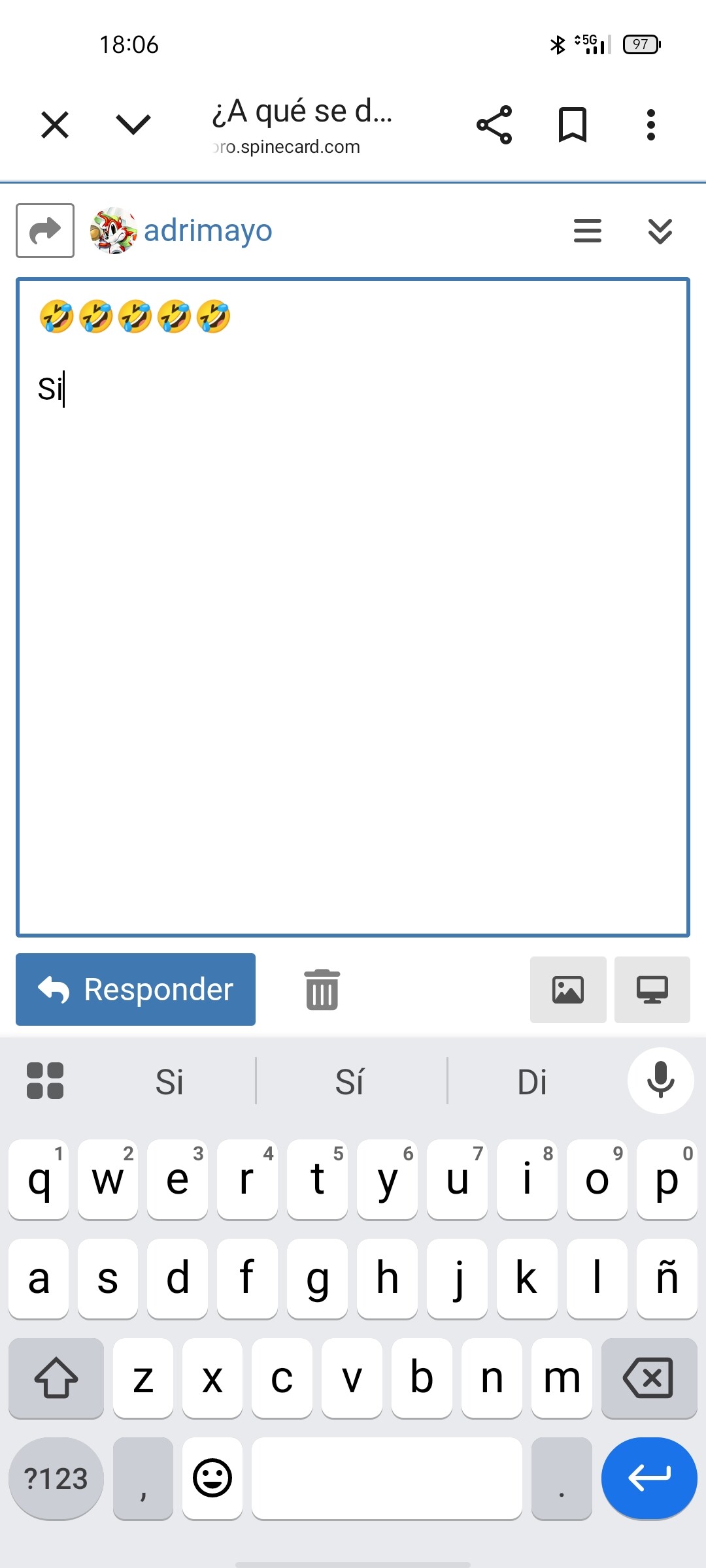
Task: Share this forum page
Action: (494, 125)
